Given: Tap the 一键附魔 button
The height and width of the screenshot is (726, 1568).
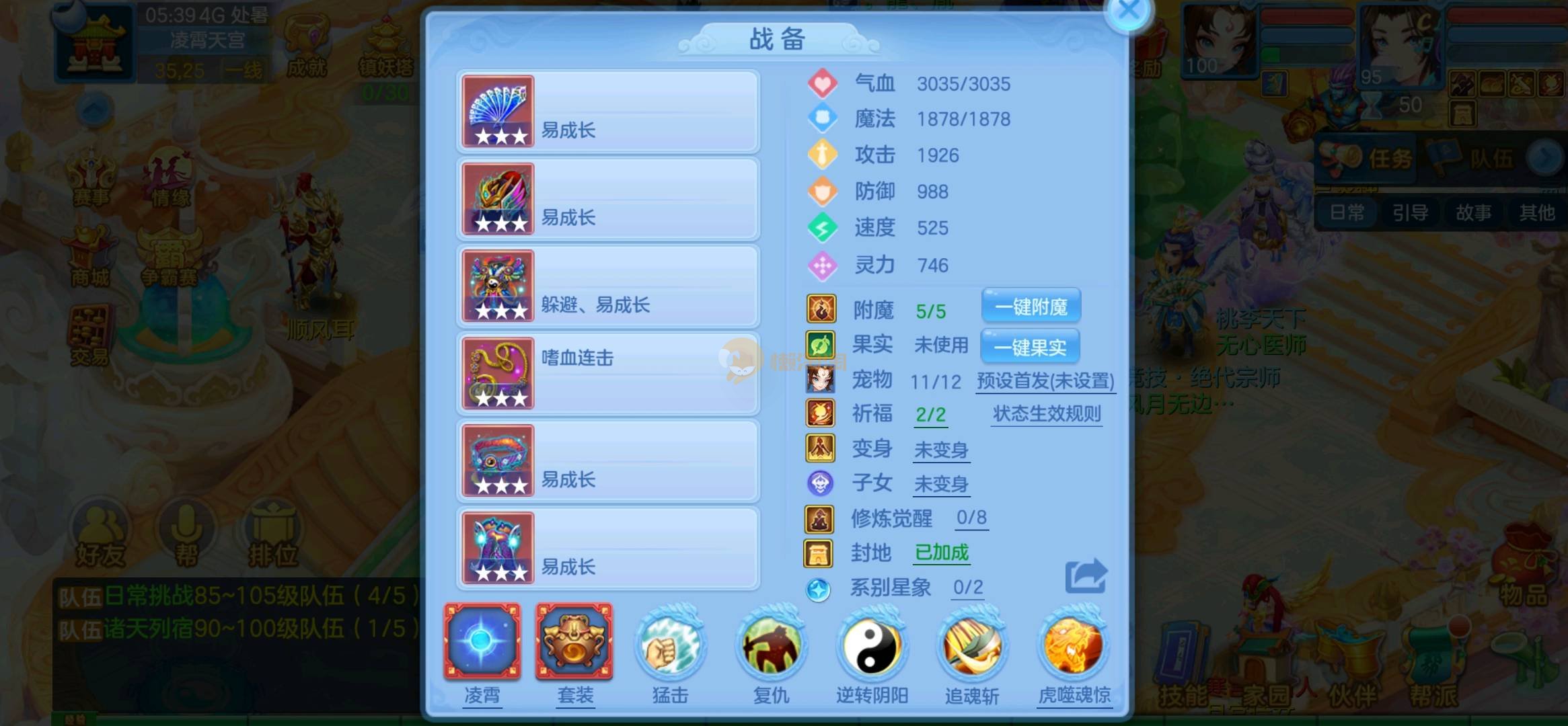Looking at the screenshot, I should (1031, 307).
